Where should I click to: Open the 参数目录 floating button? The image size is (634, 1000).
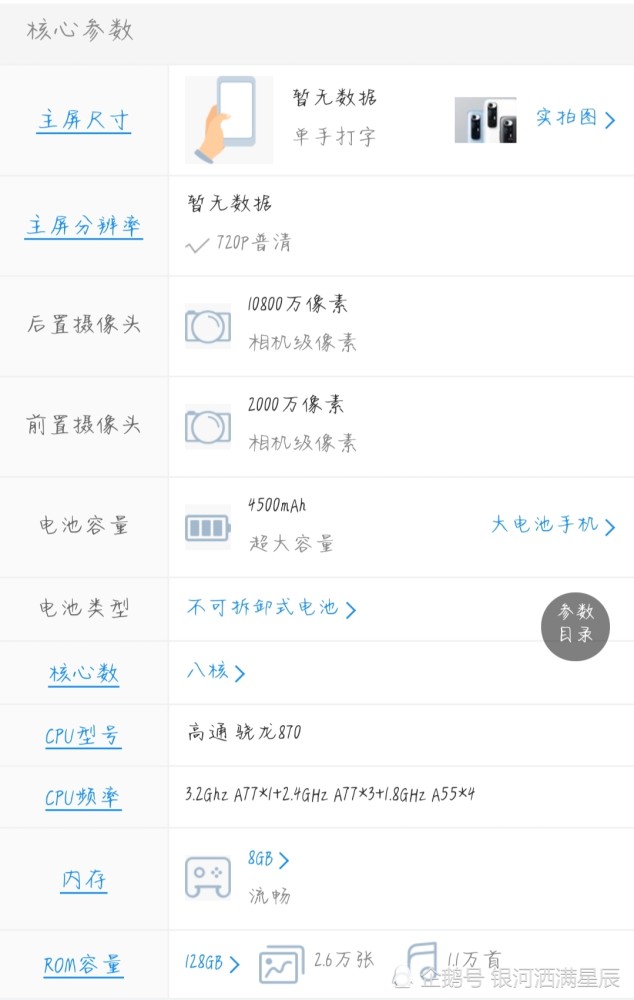(575, 624)
